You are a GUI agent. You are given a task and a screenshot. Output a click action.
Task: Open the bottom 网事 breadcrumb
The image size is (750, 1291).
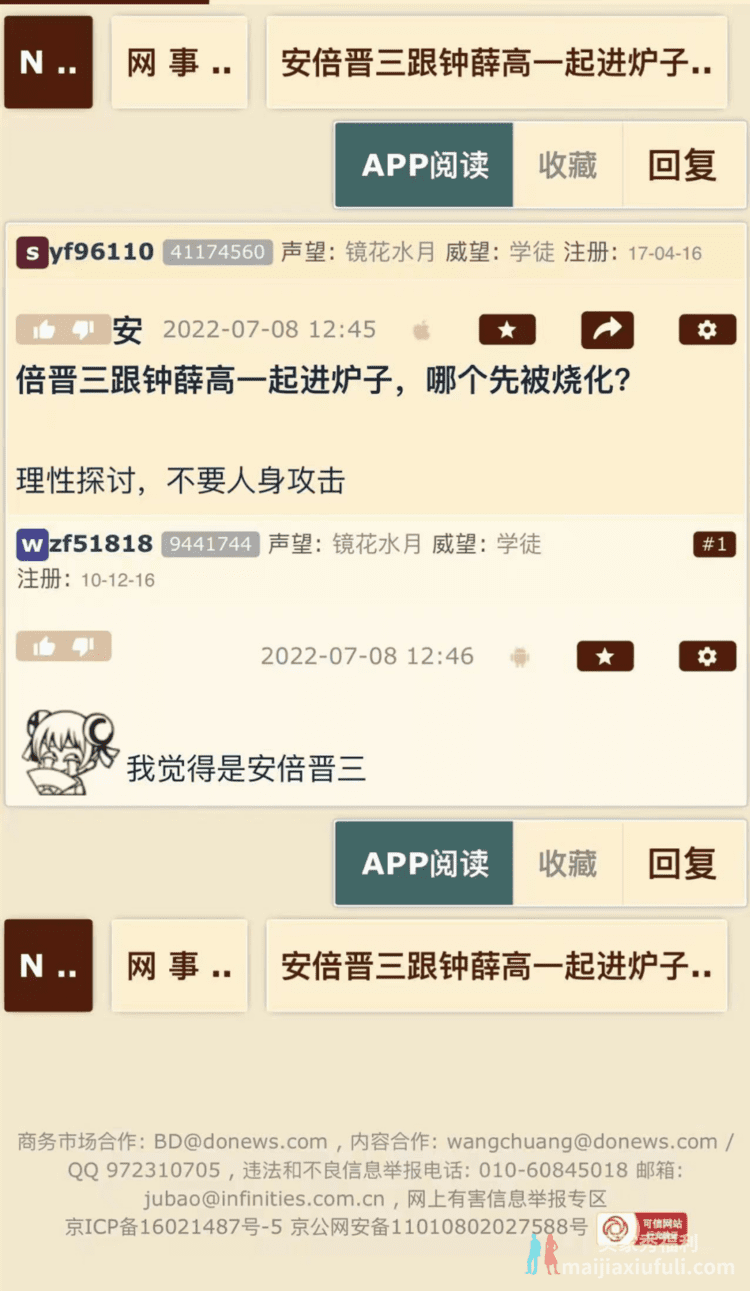pyautogui.click(x=179, y=966)
